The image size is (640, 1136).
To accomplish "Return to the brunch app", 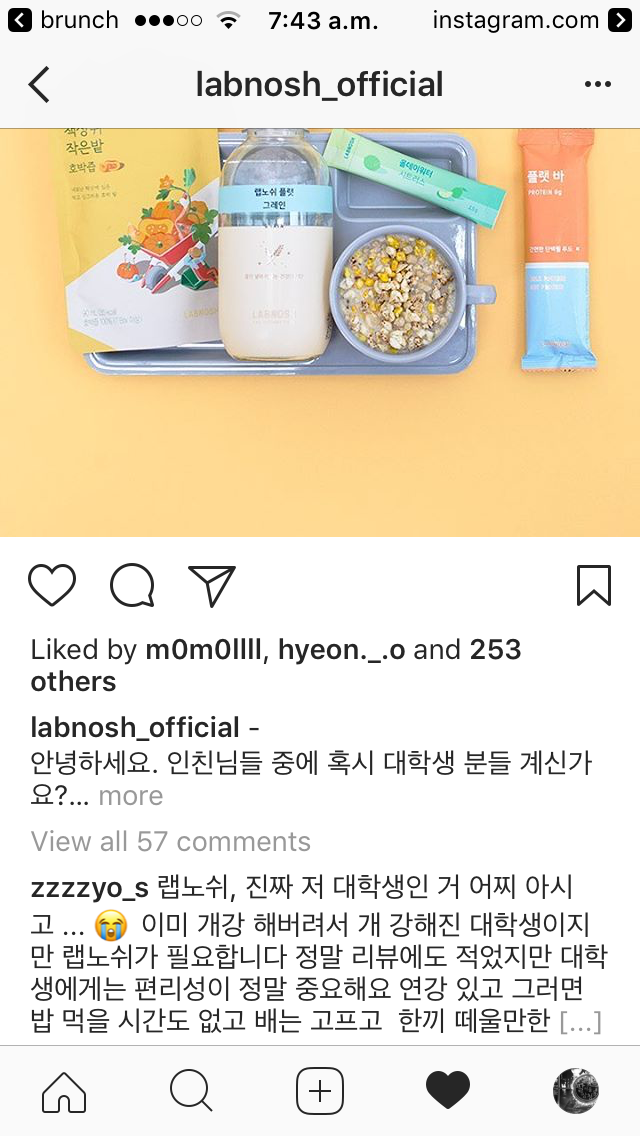I will point(63,20).
